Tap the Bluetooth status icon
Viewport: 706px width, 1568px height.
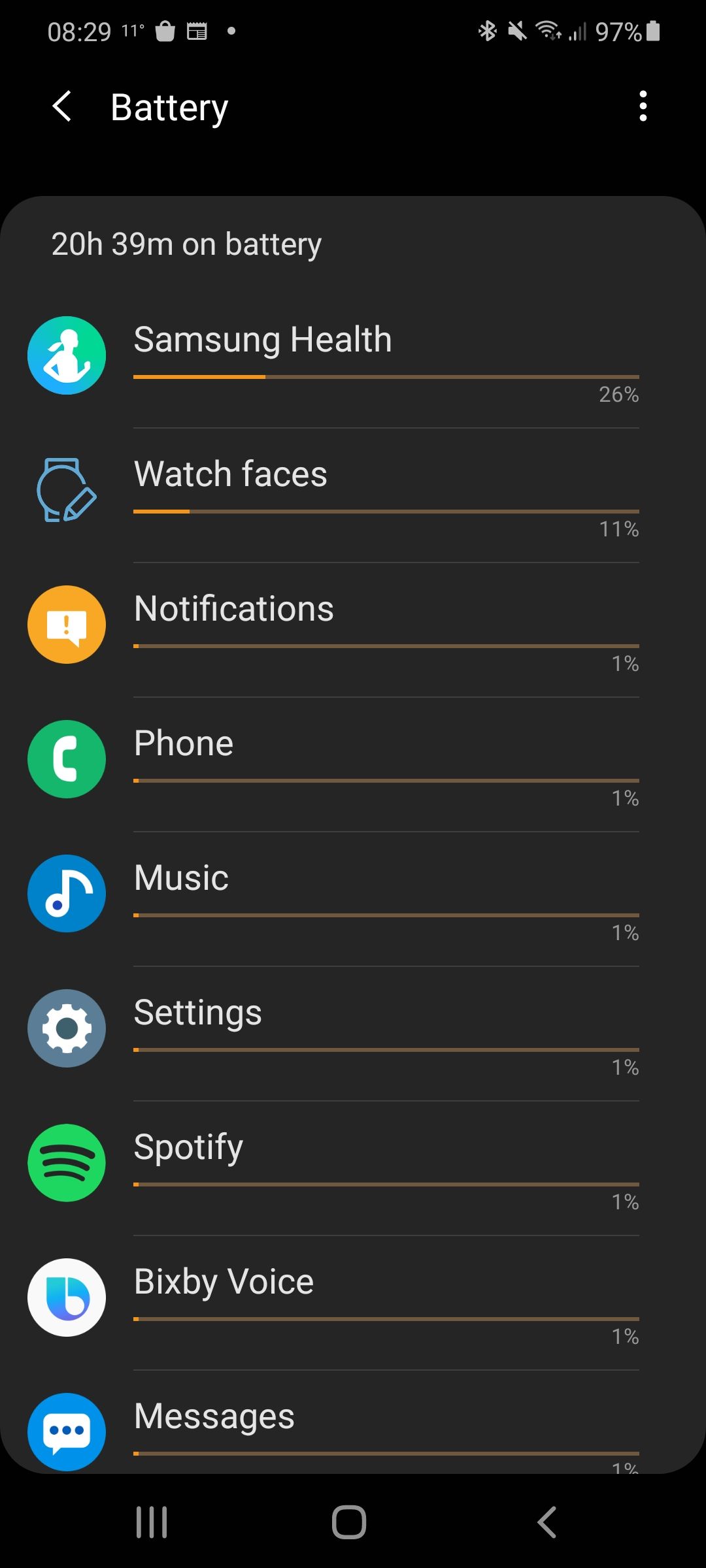point(486,31)
